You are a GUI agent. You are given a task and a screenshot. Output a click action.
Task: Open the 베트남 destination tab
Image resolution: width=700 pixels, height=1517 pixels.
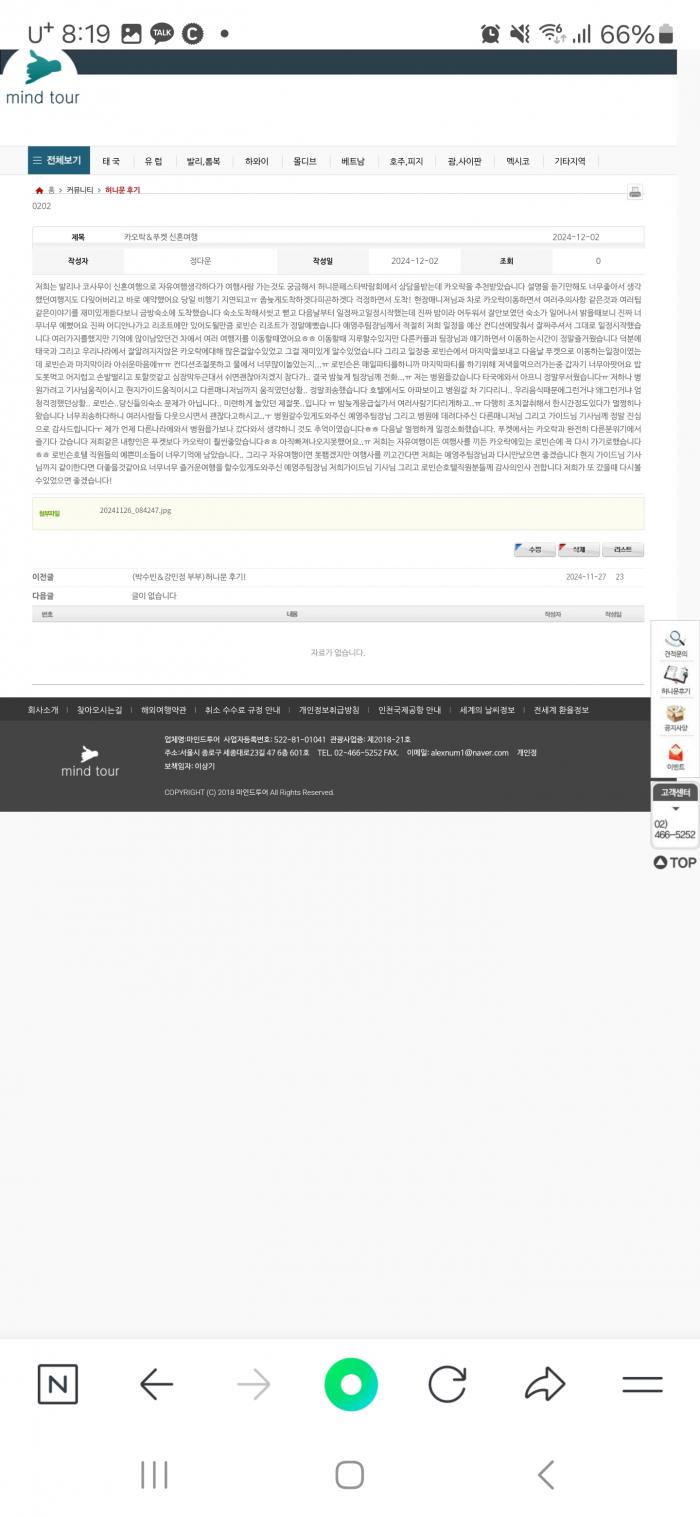click(353, 161)
